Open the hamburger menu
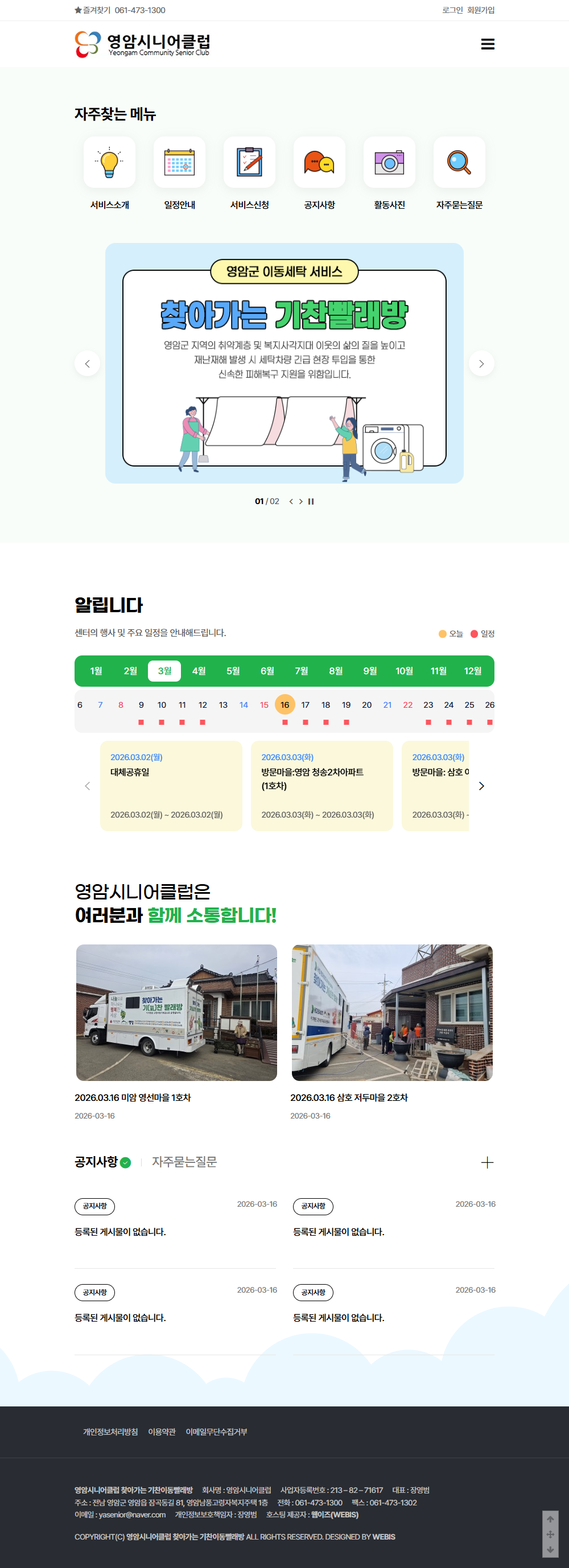This screenshot has height=1568, width=569. [x=488, y=44]
